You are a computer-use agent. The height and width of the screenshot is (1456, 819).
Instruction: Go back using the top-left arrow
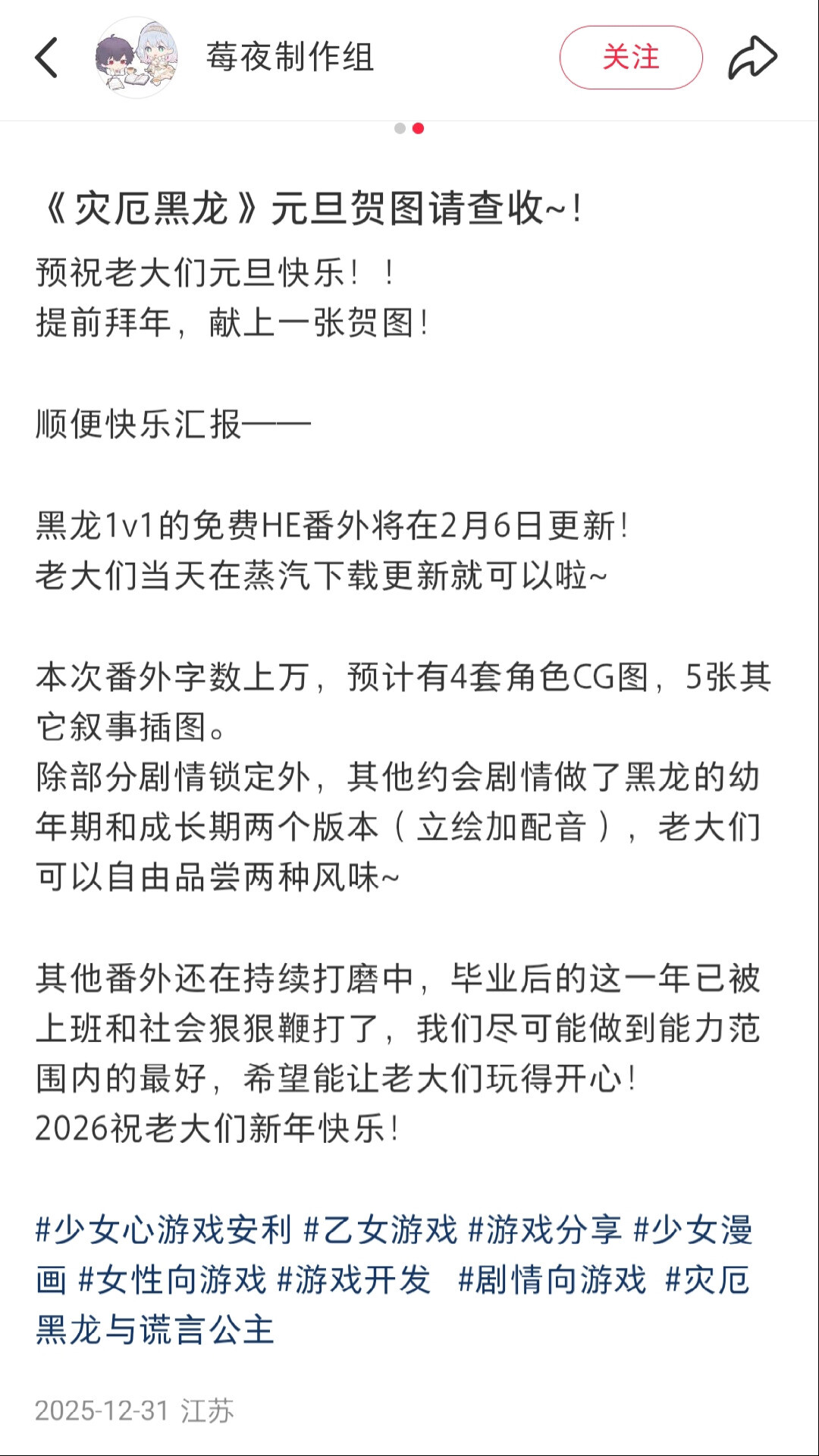coord(47,58)
